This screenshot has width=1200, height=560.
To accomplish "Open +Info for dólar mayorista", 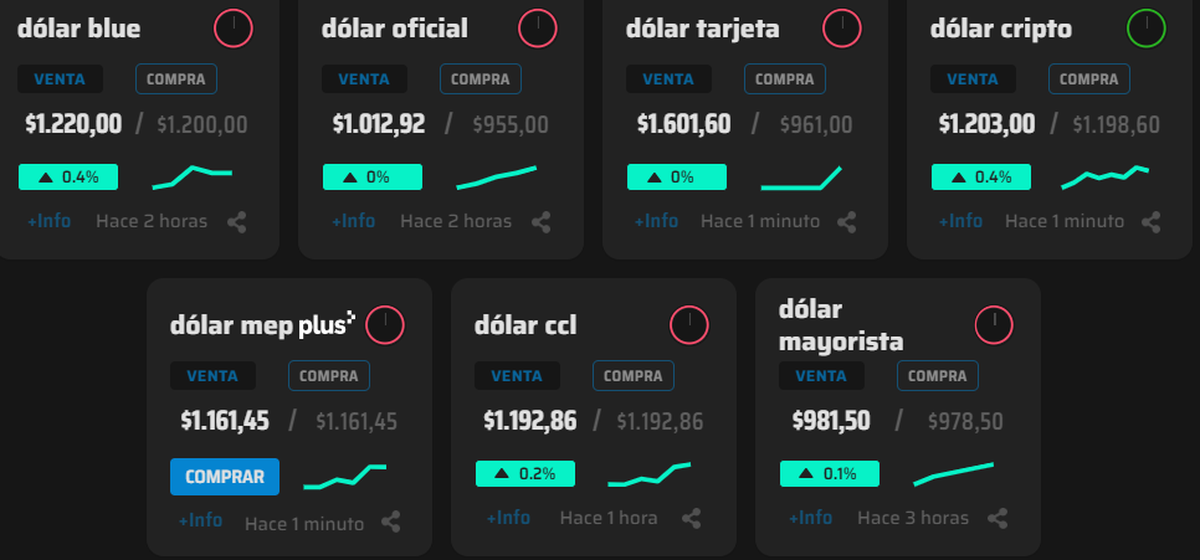I will pyautogui.click(x=810, y=518).
